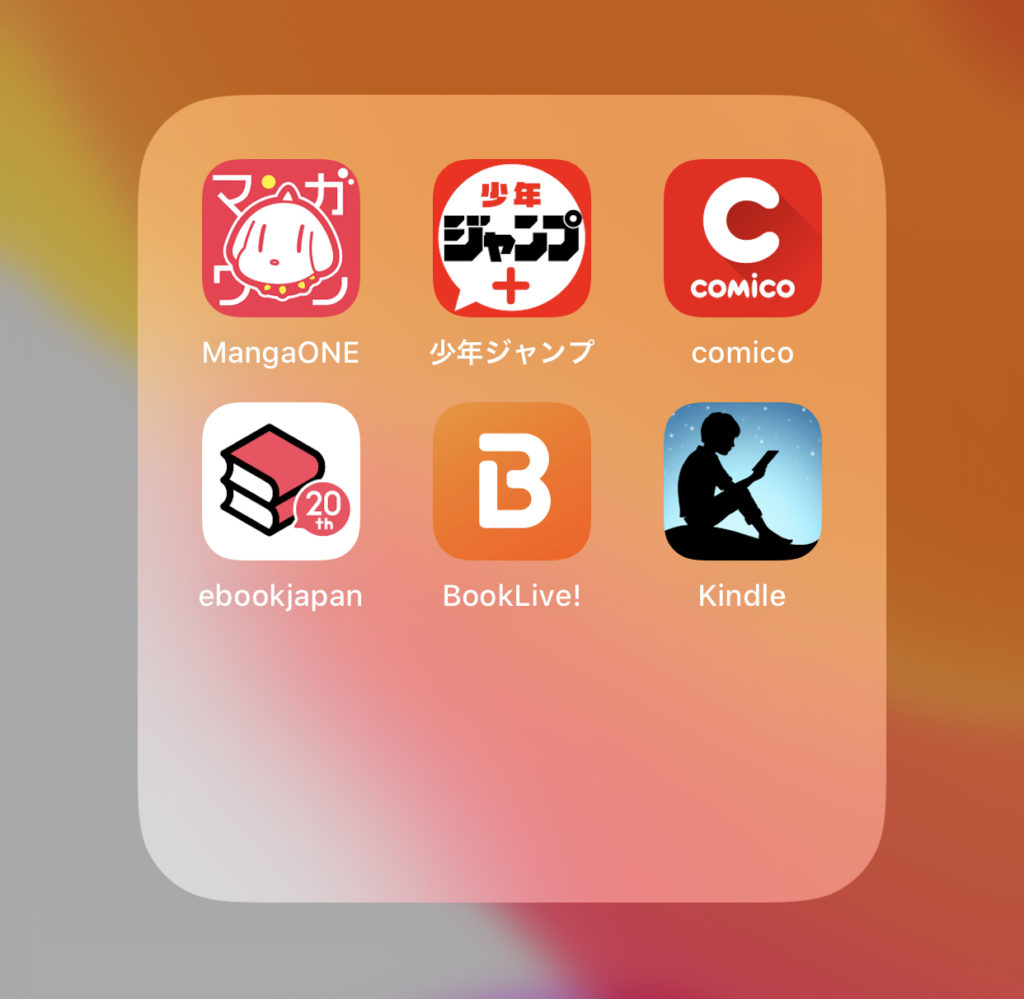Open the BookLive! app
The image size is (1024, 999).
pyautogui.click(x=511, y=481)
